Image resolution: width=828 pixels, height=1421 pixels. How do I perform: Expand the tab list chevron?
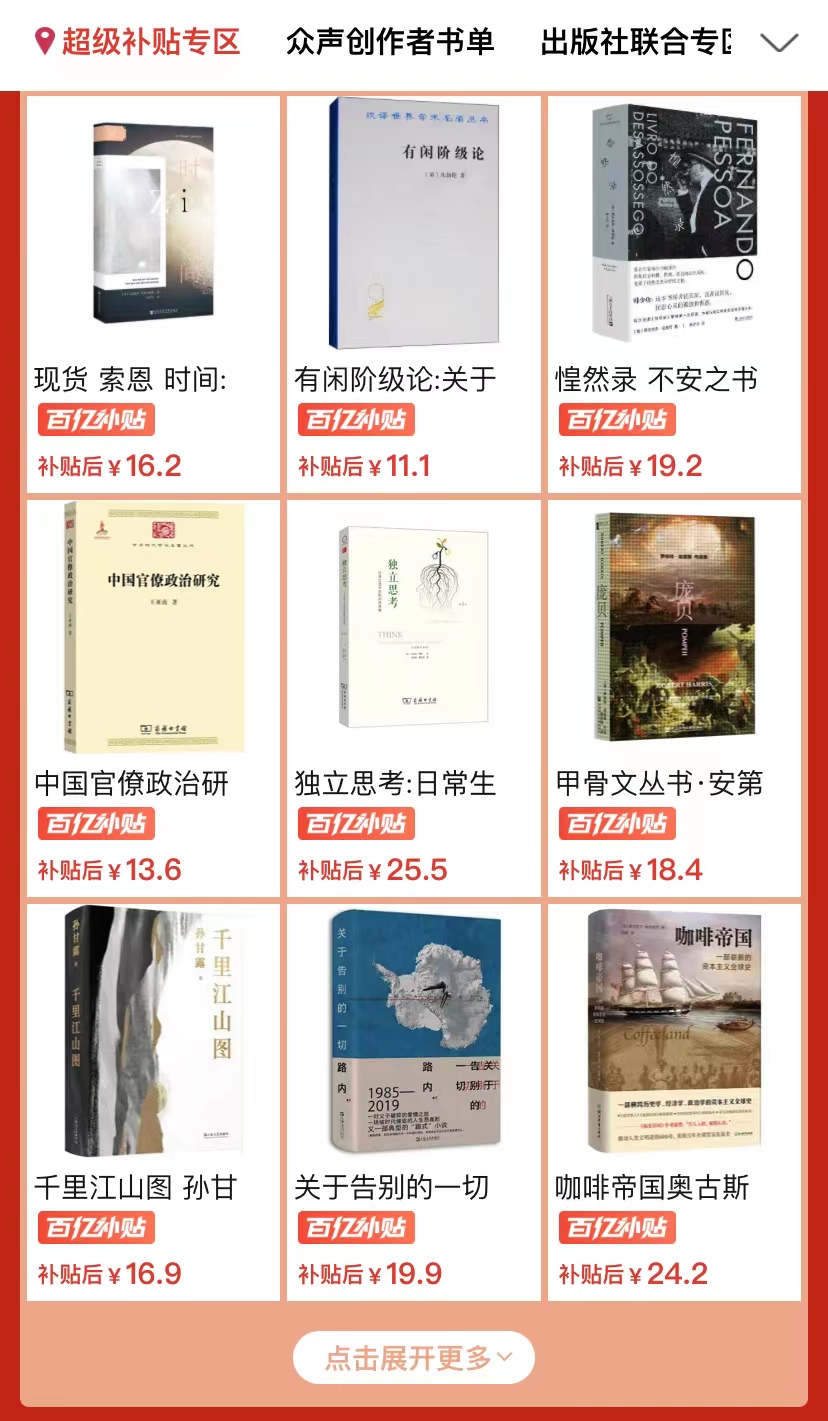point(779,43)
